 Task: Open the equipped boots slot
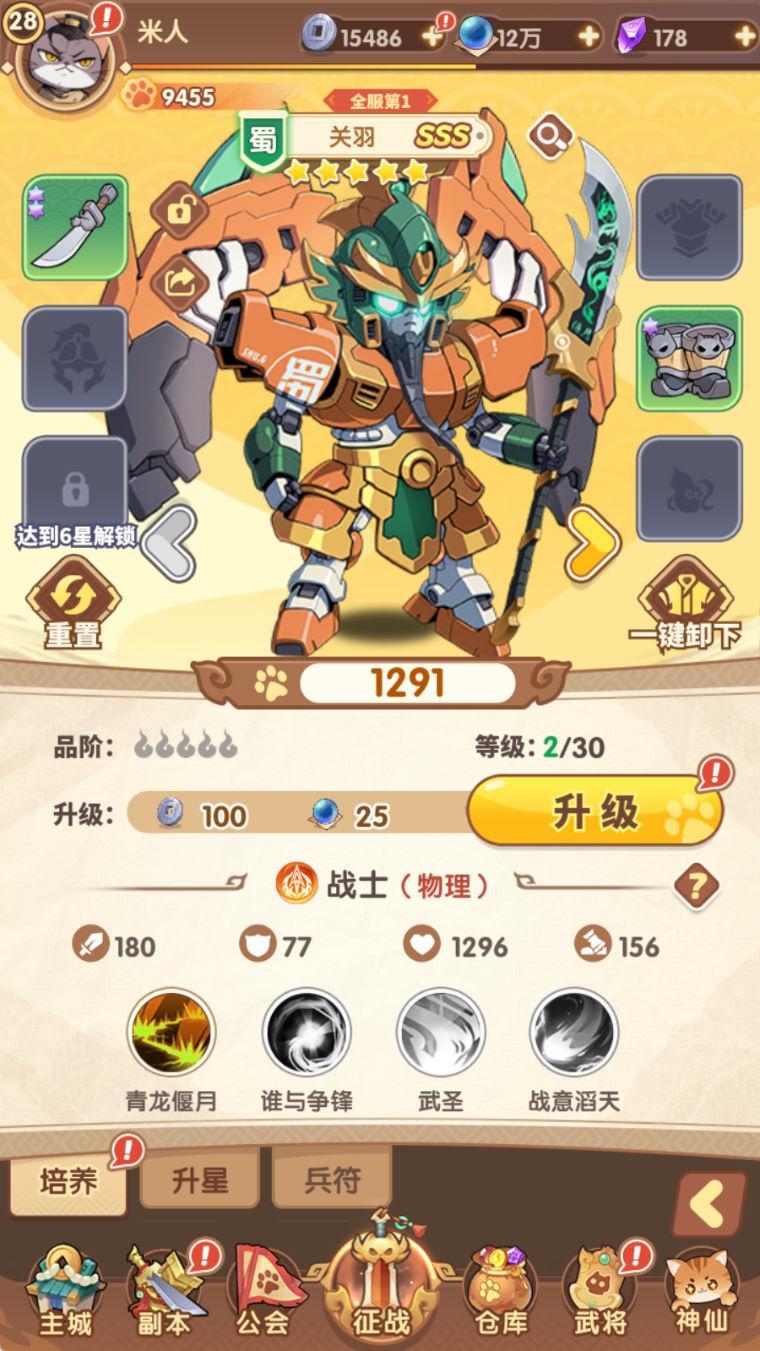[x=689, y=357]
